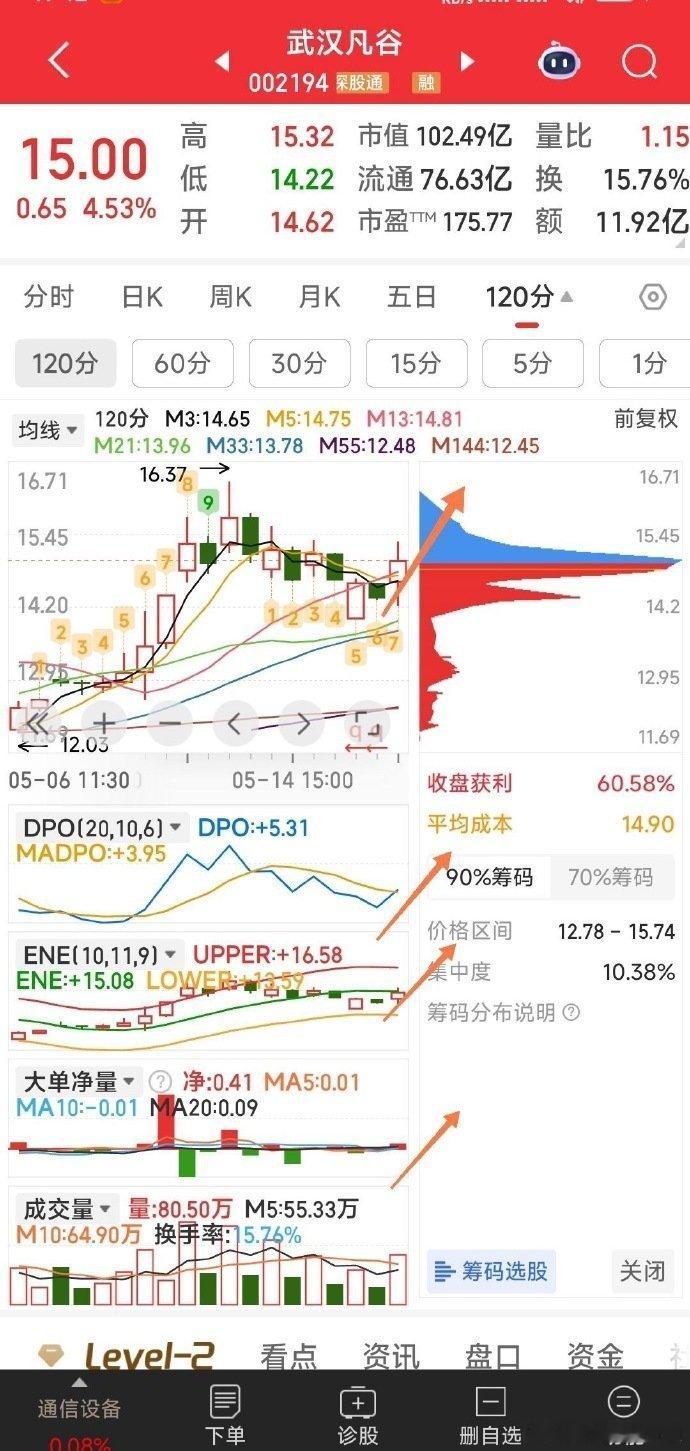Open 下单 to place an order

tap(225, 1415)
